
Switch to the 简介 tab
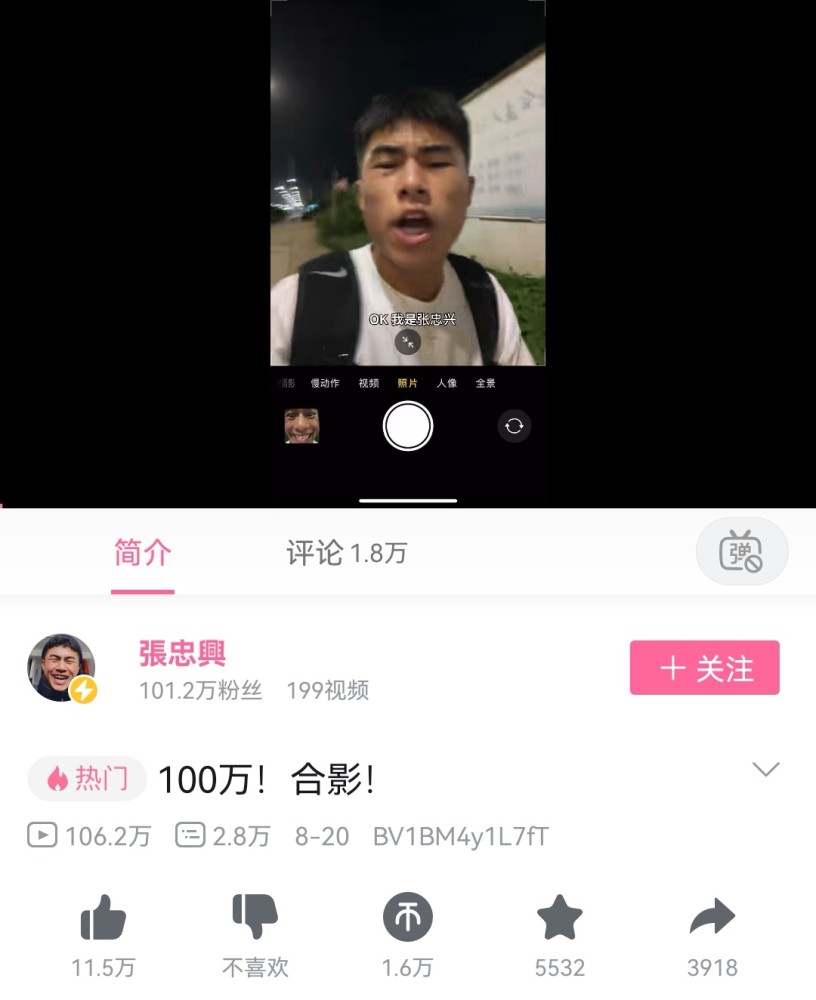click(x=142, y=551)
